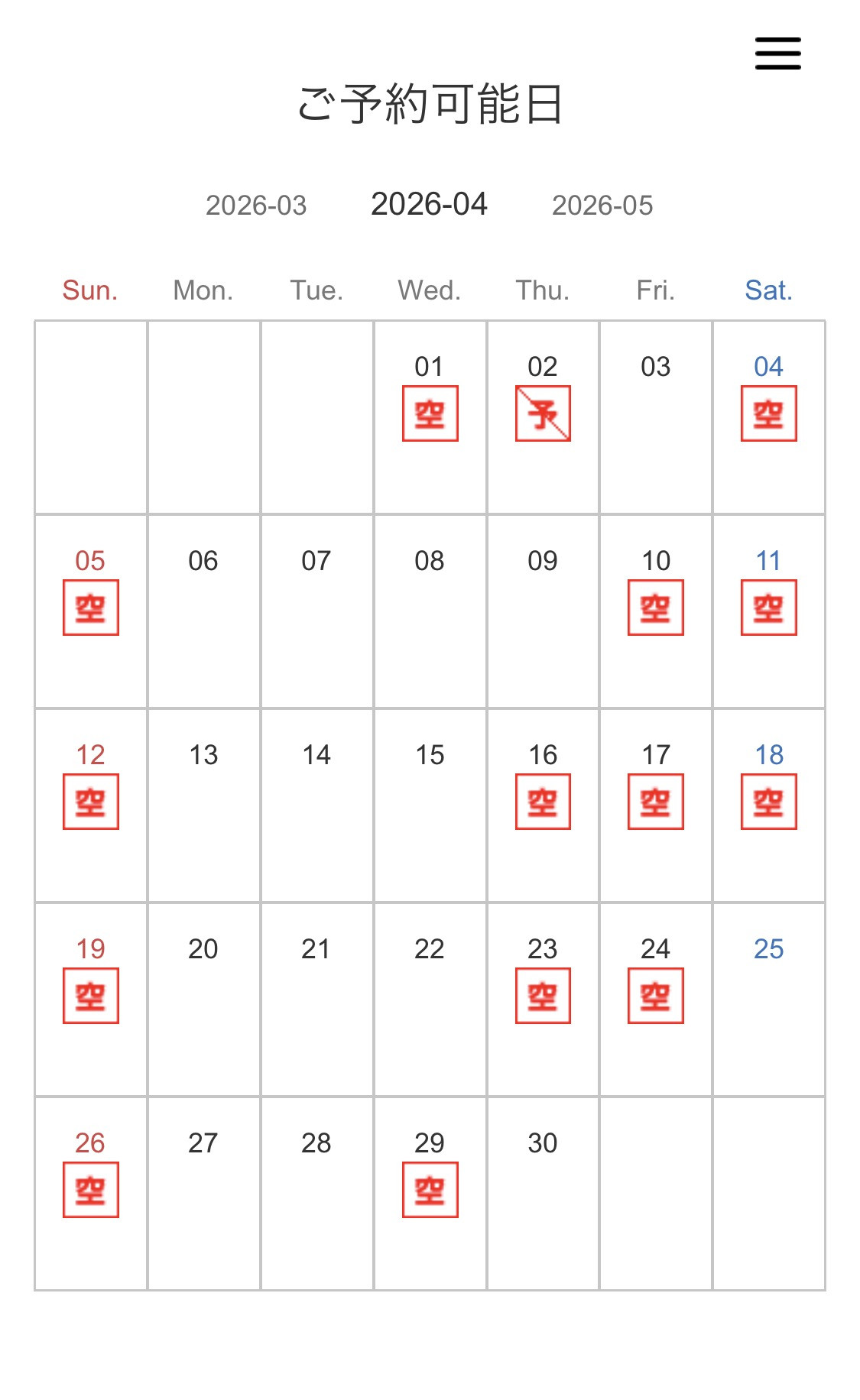Screen dimensions: 860x1400
Task: Reserve the open slot on April 24
Action: click(x=655, y=996)
